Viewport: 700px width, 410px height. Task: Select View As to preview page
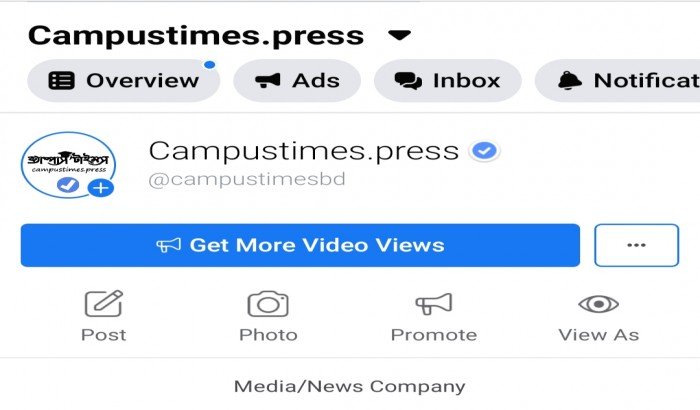coord(598,316)
